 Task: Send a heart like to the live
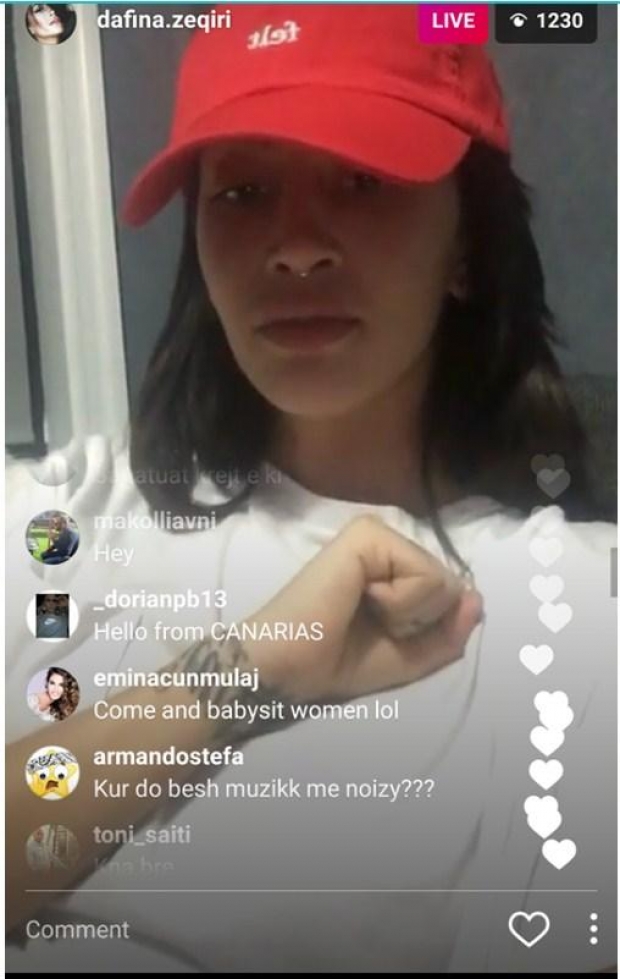[528, 929]
